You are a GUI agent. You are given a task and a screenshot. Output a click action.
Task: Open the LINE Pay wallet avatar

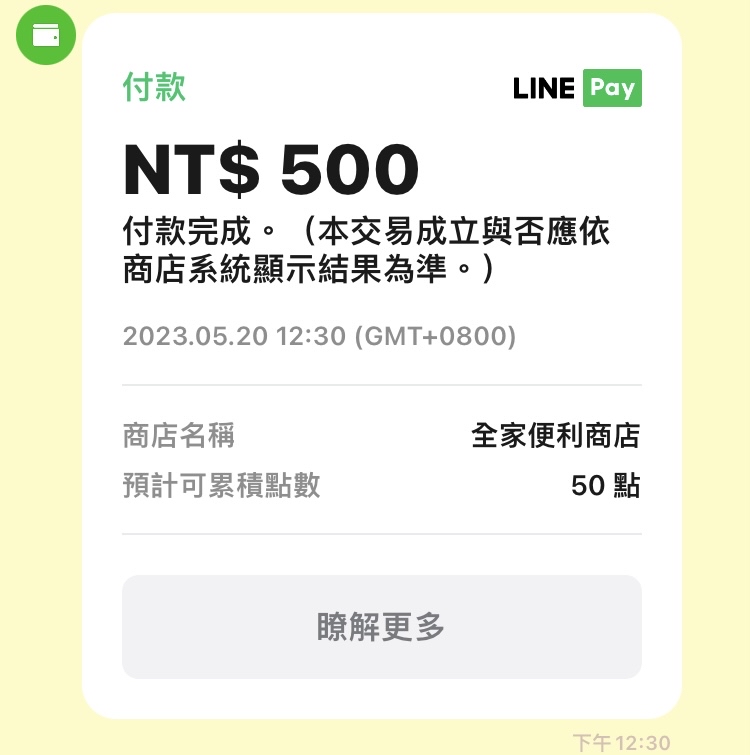[x=46, y=34]
